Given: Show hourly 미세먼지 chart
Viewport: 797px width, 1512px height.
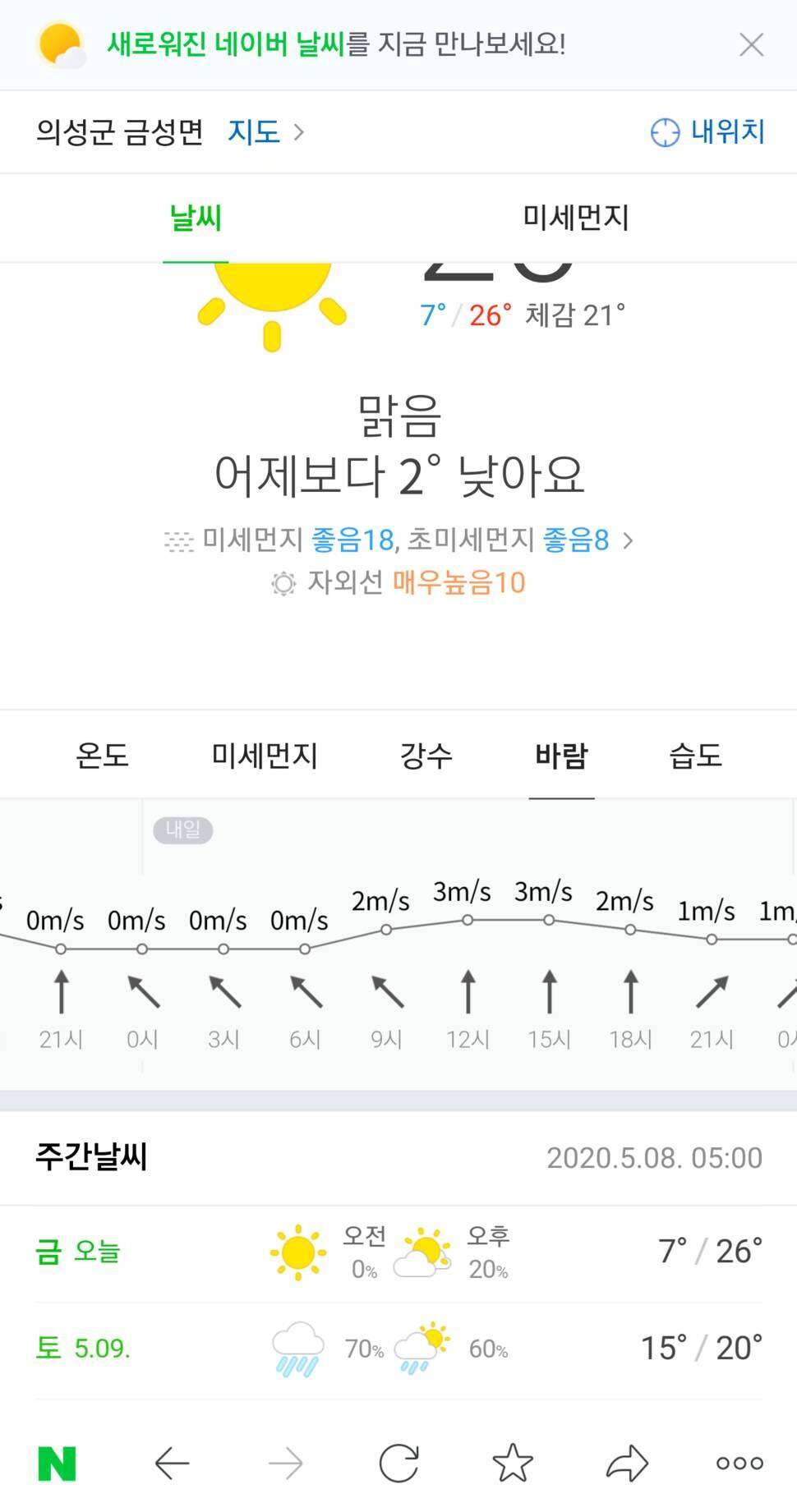Looking at the screenshot, I should (x=265, y=756).
